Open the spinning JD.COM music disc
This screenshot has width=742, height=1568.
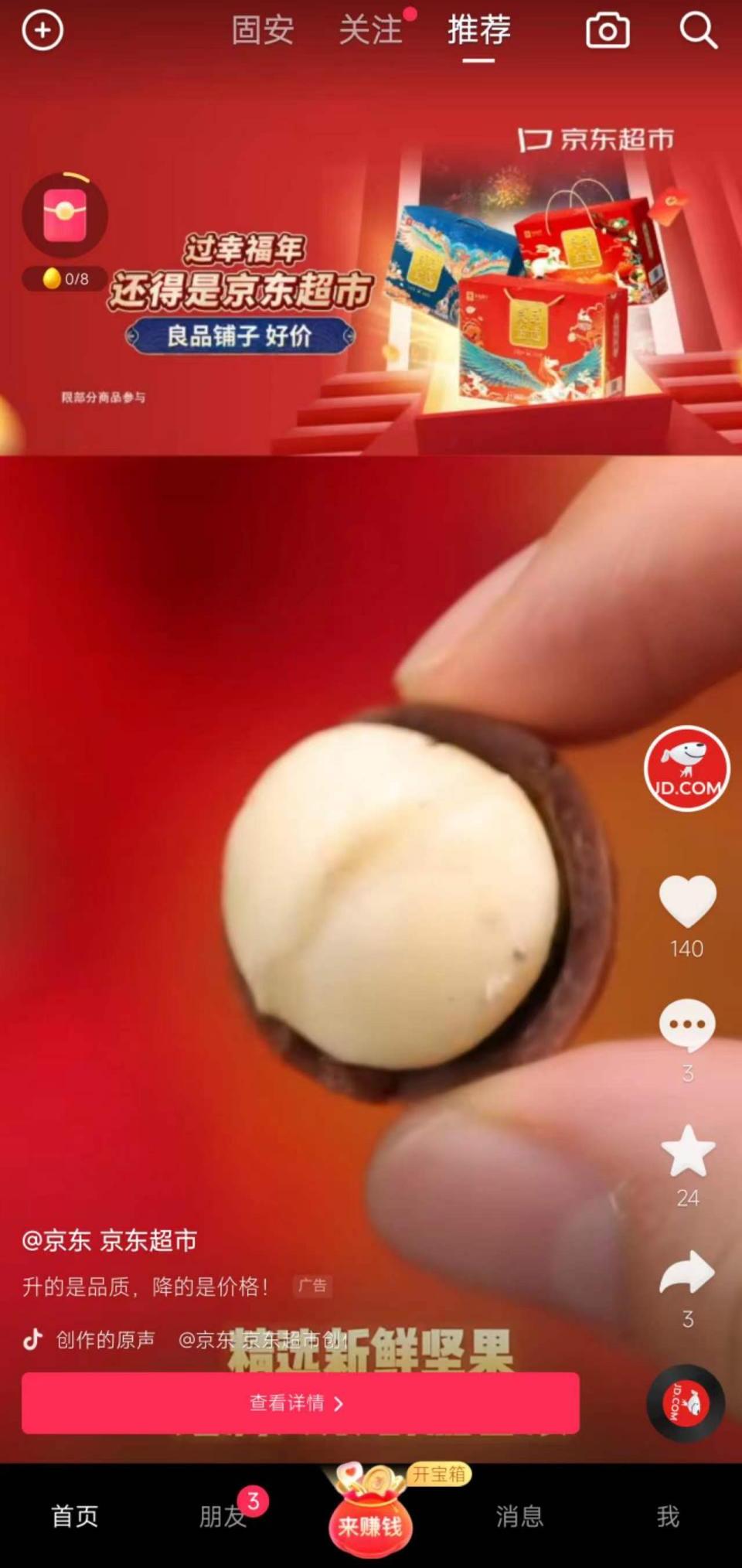pyautogui.click(x=686, y=1403)
